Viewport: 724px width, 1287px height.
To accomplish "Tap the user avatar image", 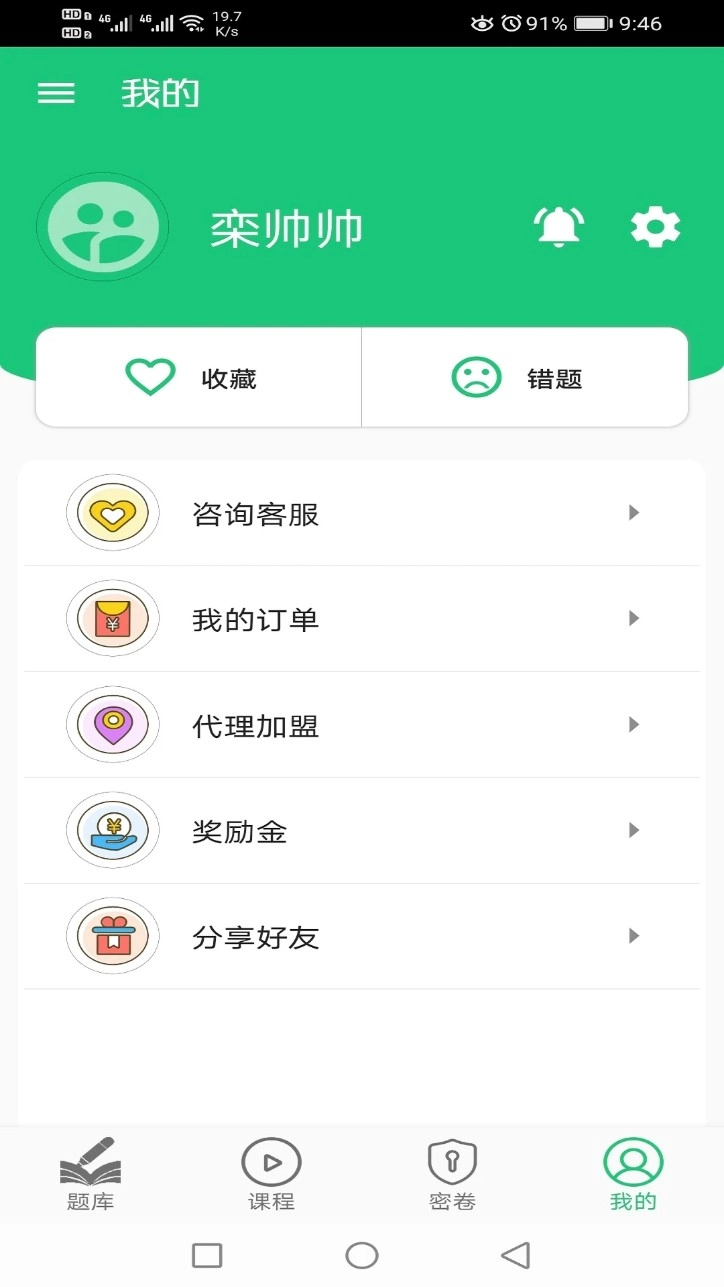I will (101, 226).
